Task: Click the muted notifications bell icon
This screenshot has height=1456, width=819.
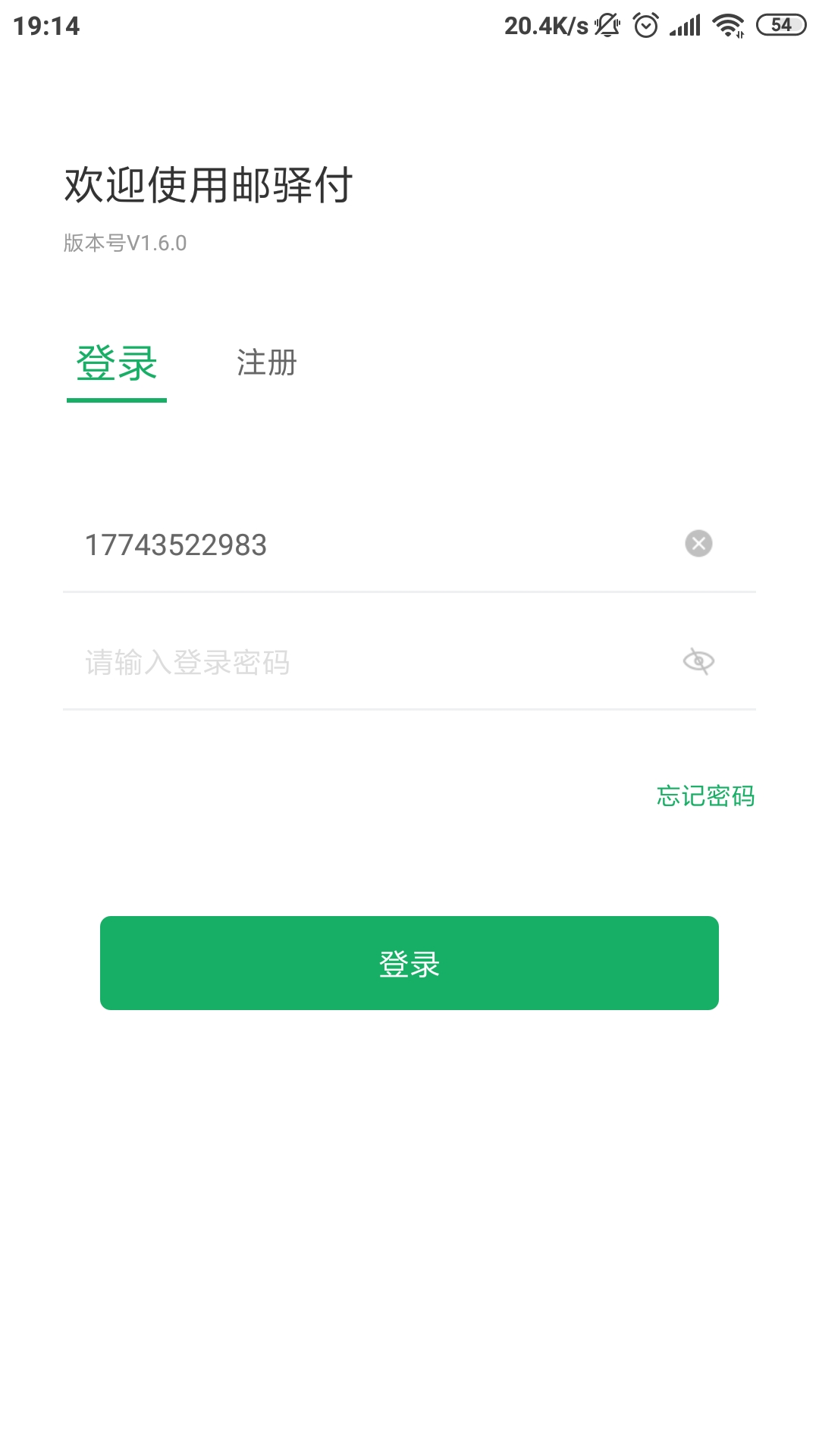Action: tap(607, 25)
